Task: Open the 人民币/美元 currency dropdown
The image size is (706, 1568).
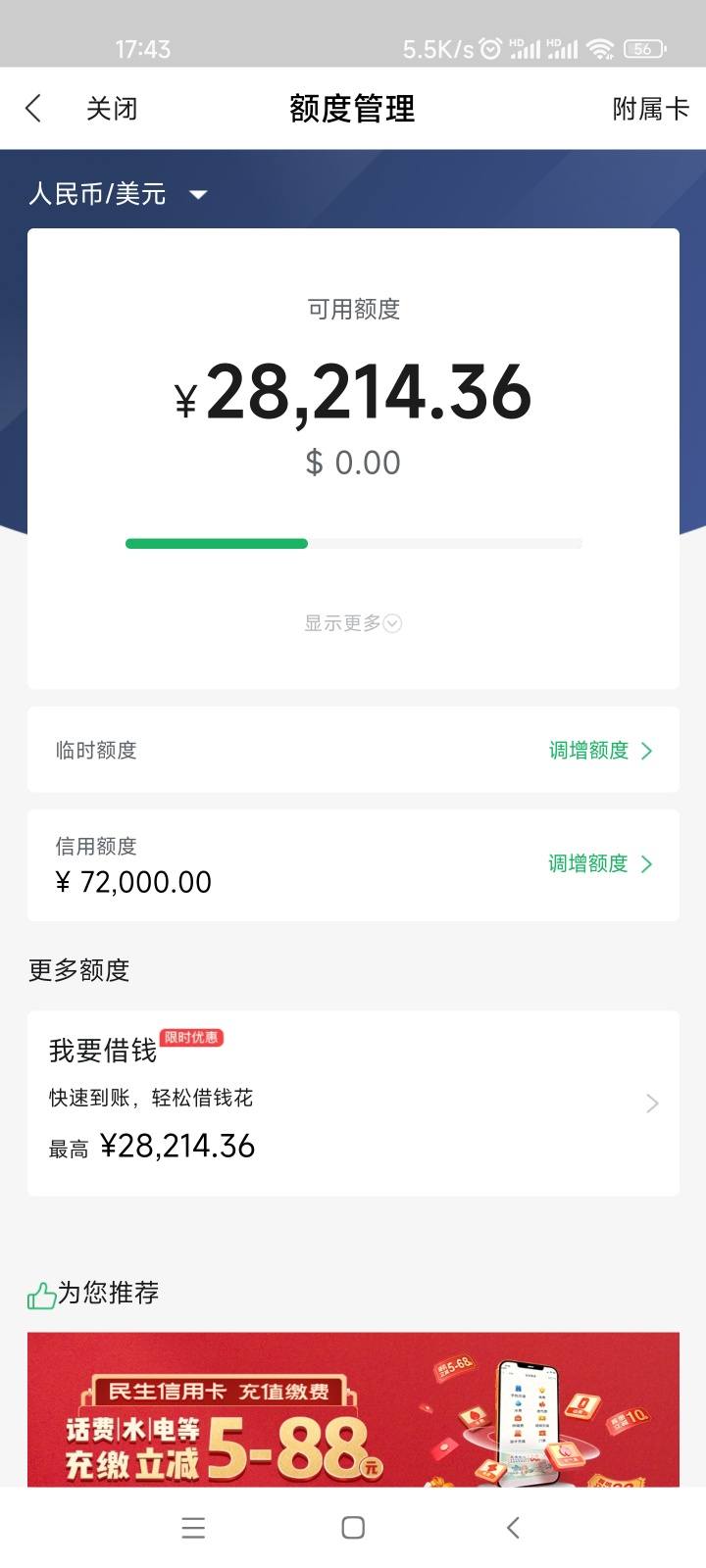Action: pos(118,194)
